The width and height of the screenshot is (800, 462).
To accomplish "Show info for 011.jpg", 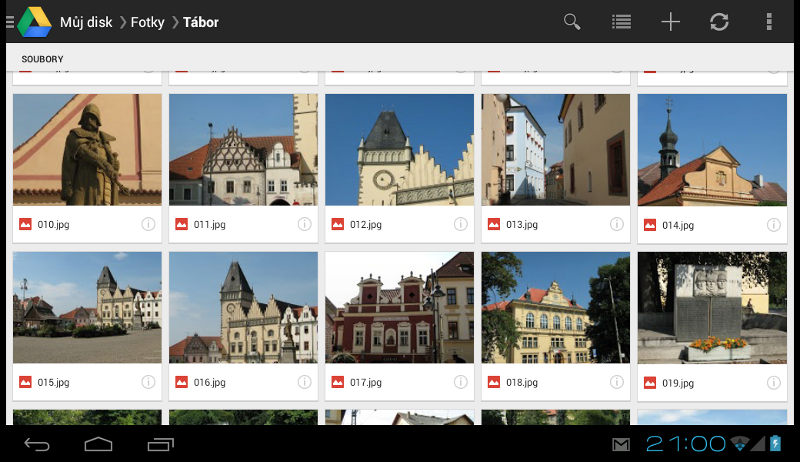I will (304, 225).
